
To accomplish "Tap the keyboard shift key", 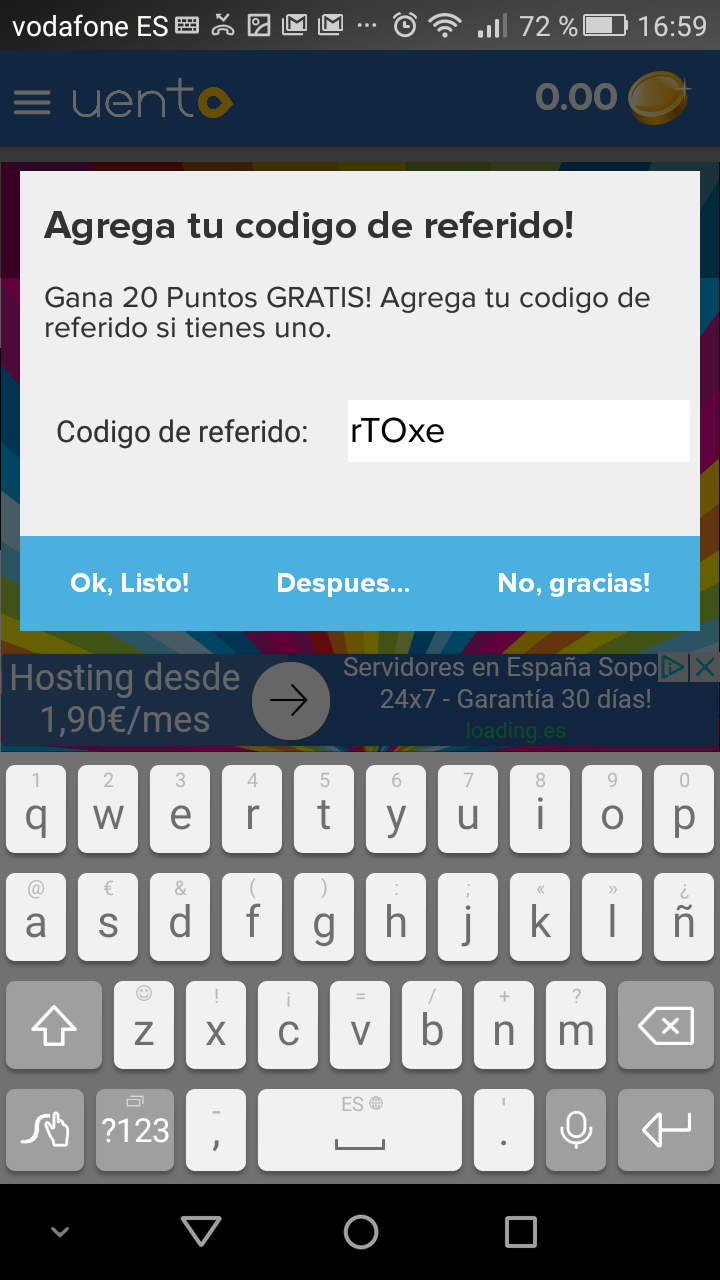I will [54, 1025].
